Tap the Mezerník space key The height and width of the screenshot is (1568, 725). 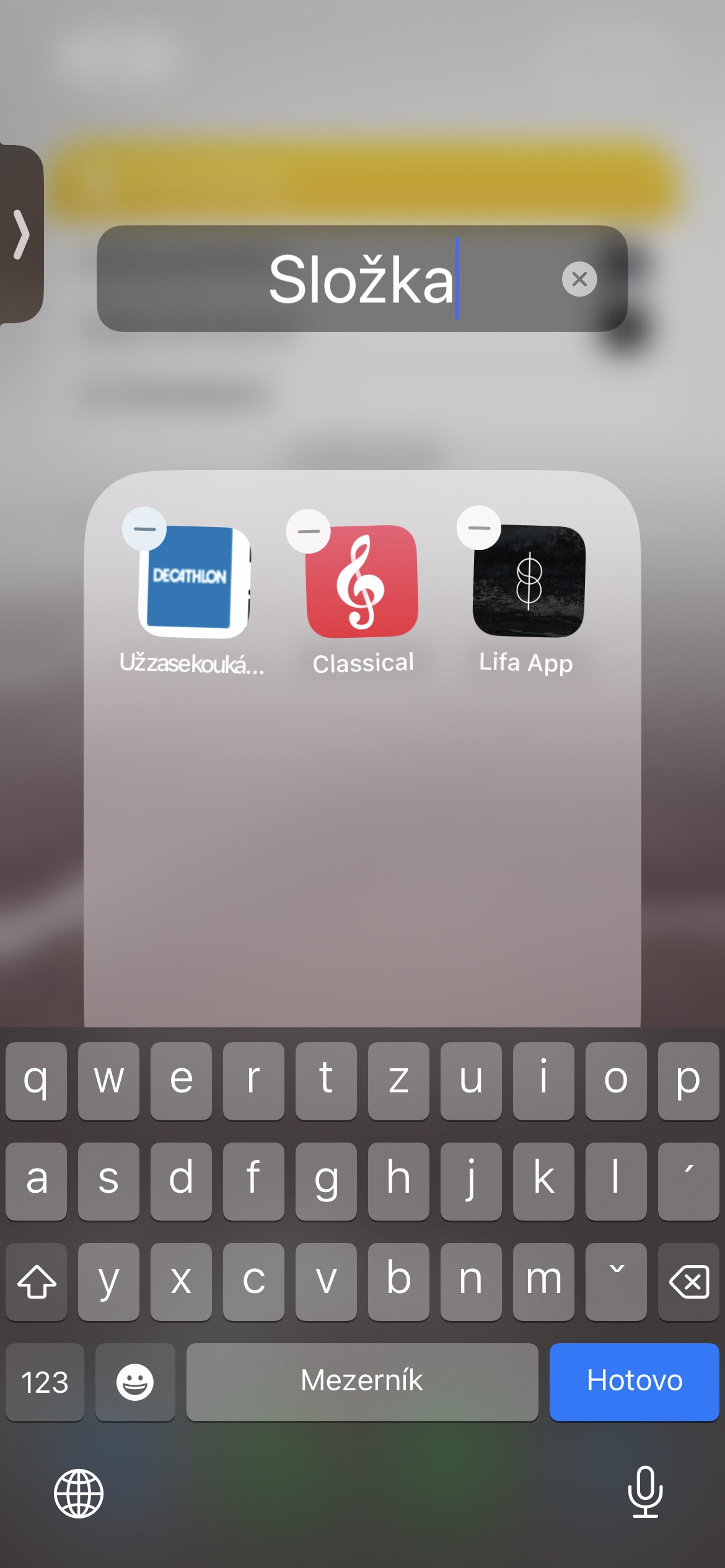pos(362,1382)
